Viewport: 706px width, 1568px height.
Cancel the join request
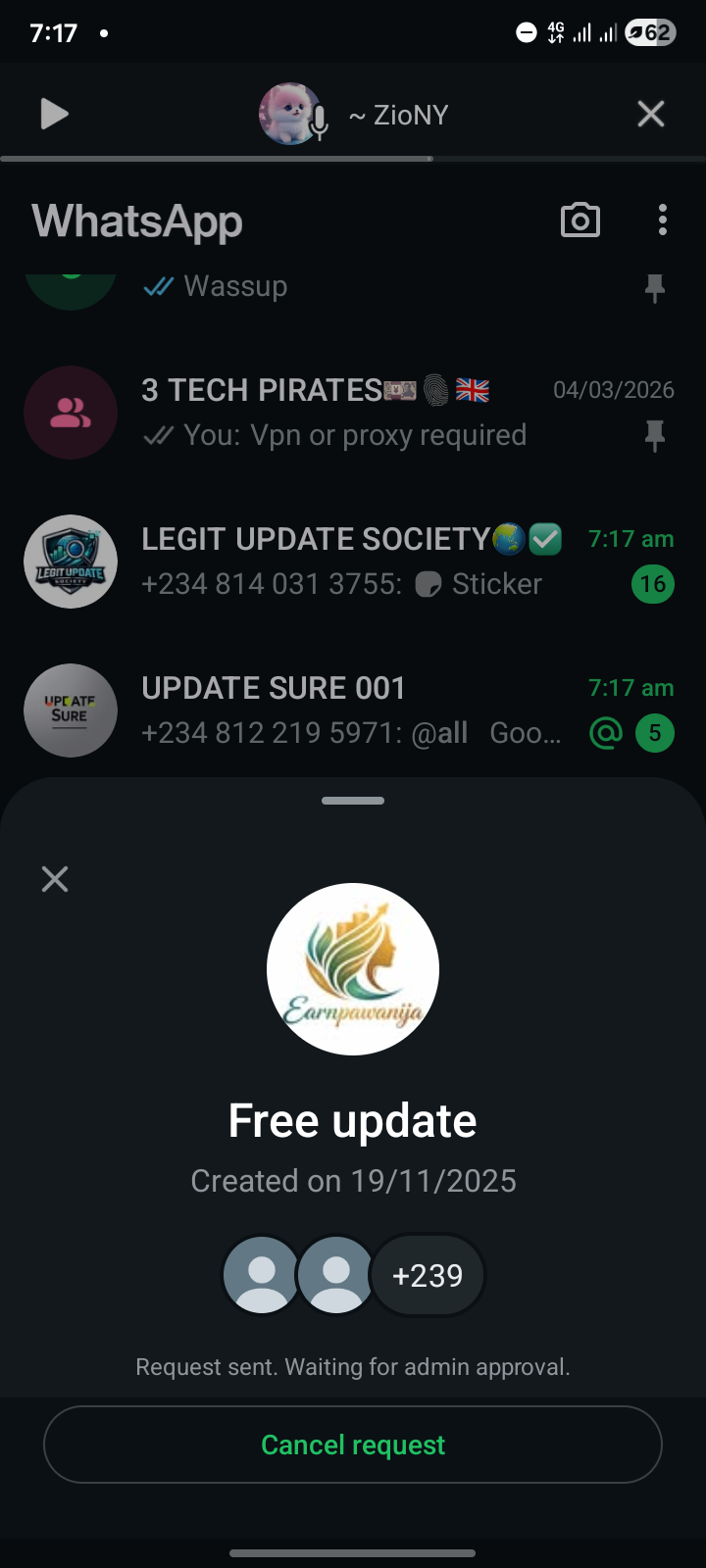pos(353,1445)
